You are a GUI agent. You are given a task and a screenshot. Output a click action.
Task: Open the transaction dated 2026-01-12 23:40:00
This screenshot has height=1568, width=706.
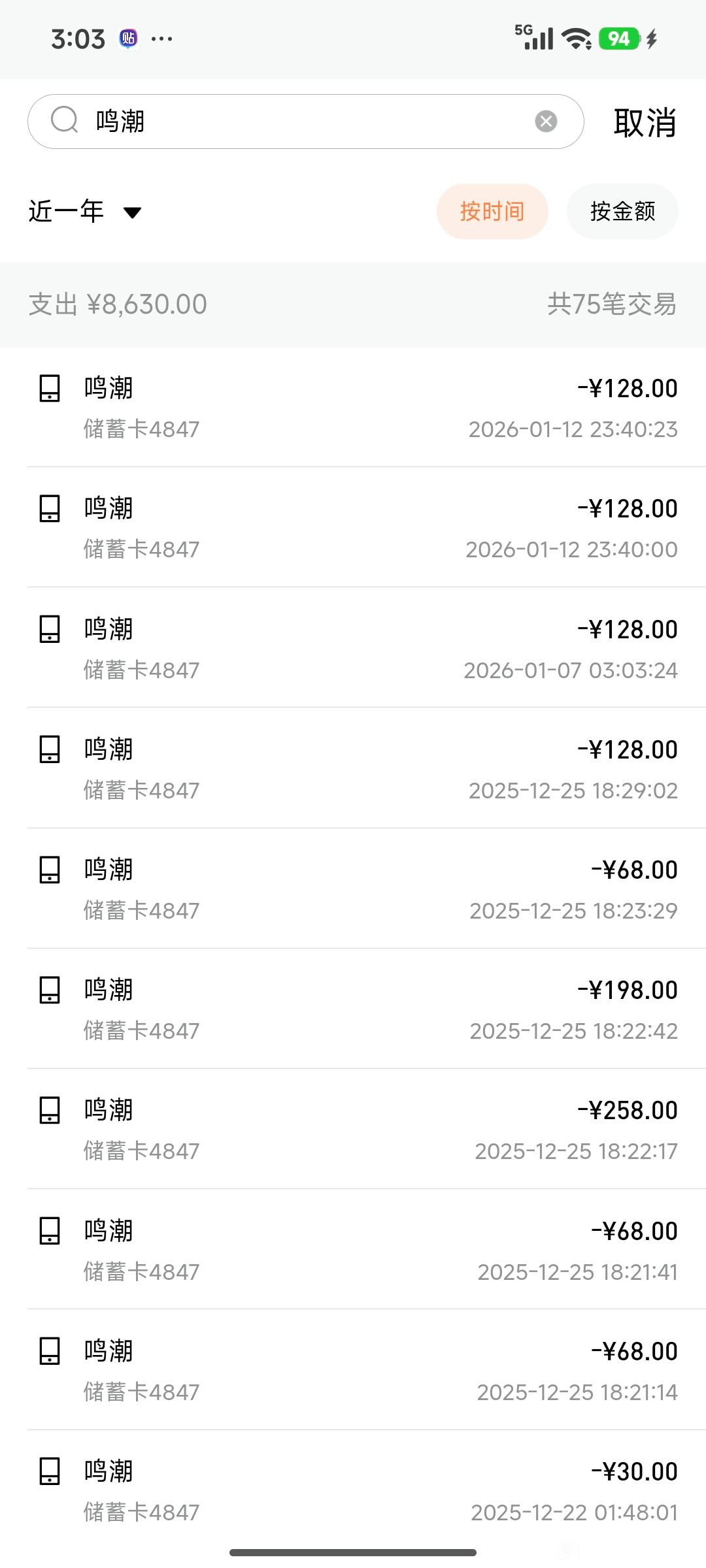coord(353,528)
